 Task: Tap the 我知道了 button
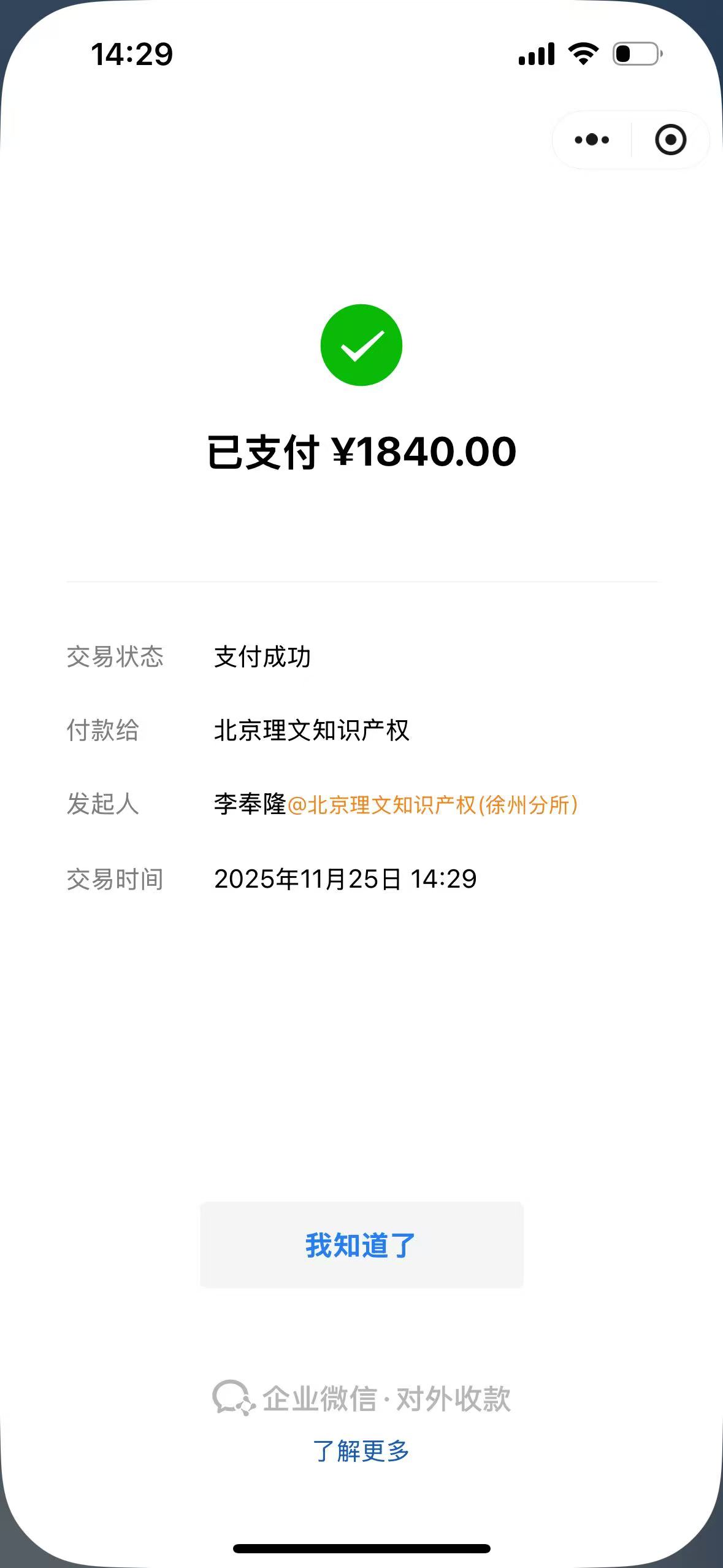(361, 1245)
